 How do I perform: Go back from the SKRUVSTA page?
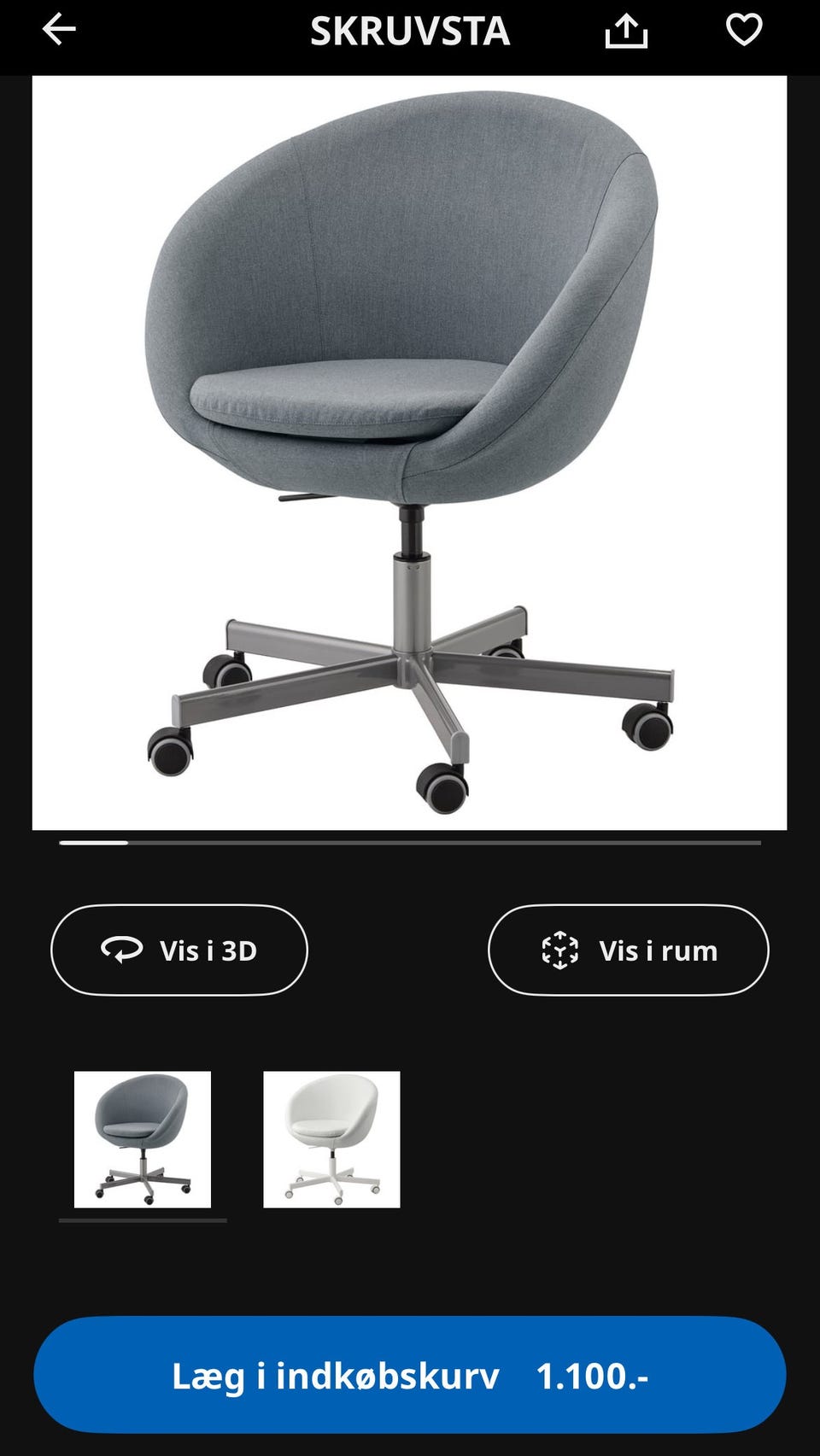tap(59, 30)
